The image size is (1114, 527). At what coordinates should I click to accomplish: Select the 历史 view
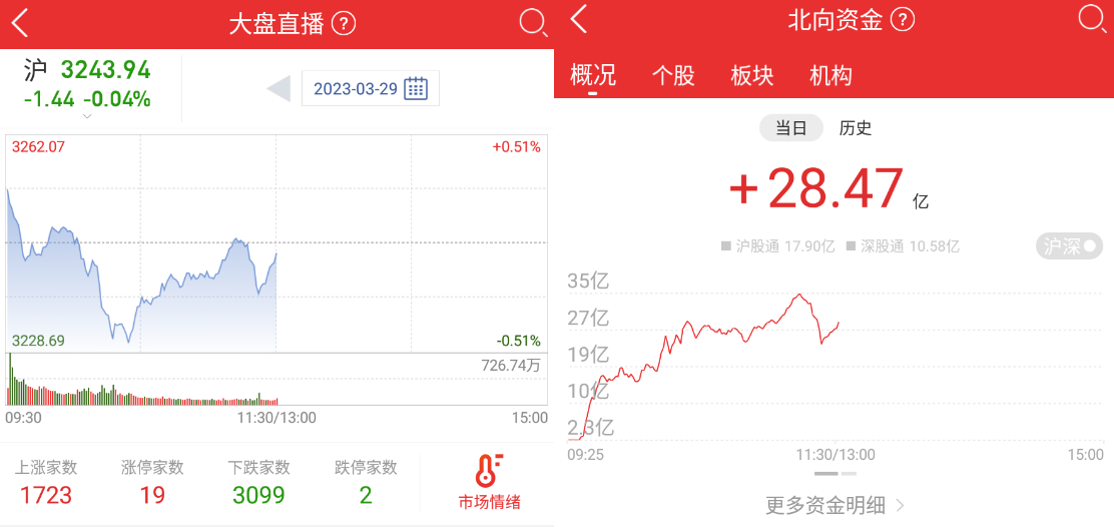[x=855, y=128]
